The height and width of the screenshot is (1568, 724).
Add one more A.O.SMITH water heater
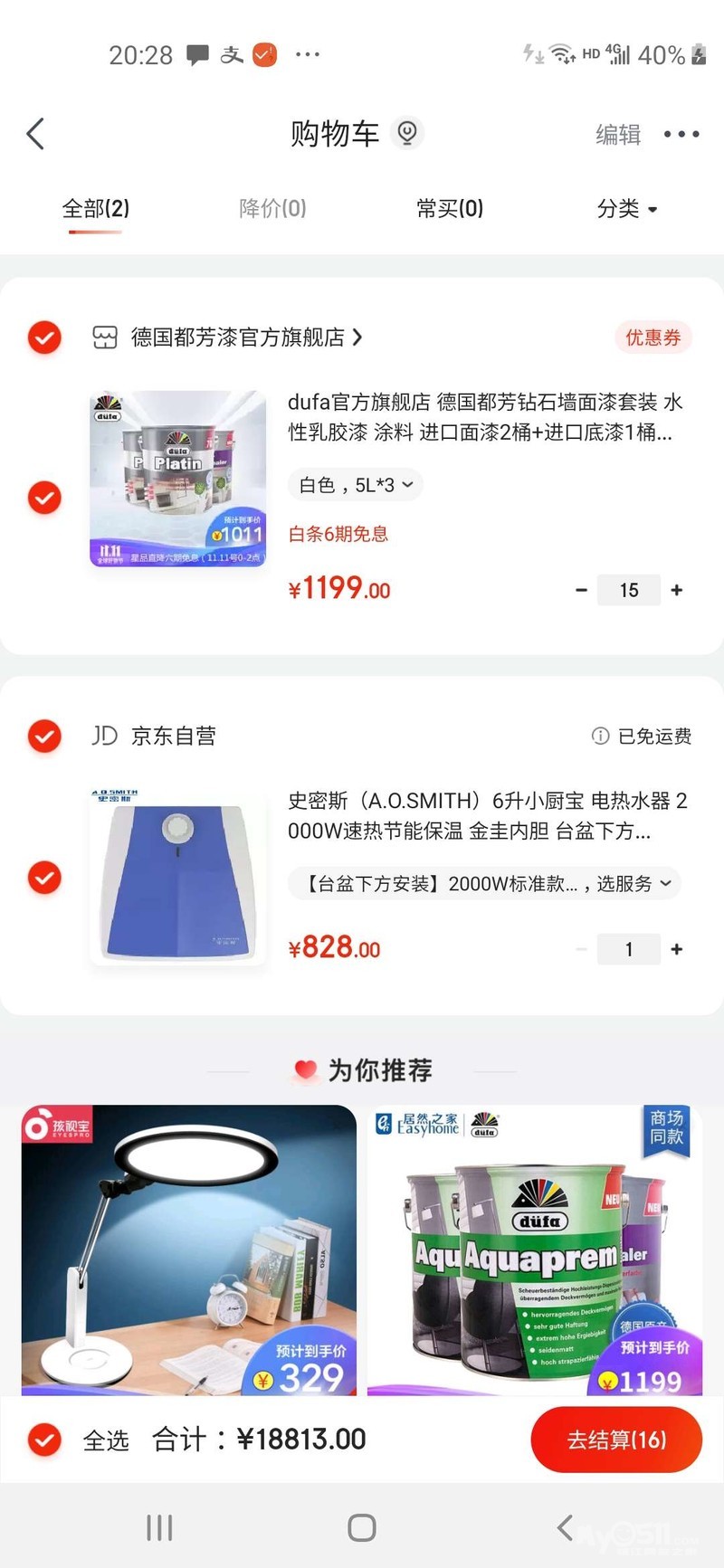click(676, 949)
